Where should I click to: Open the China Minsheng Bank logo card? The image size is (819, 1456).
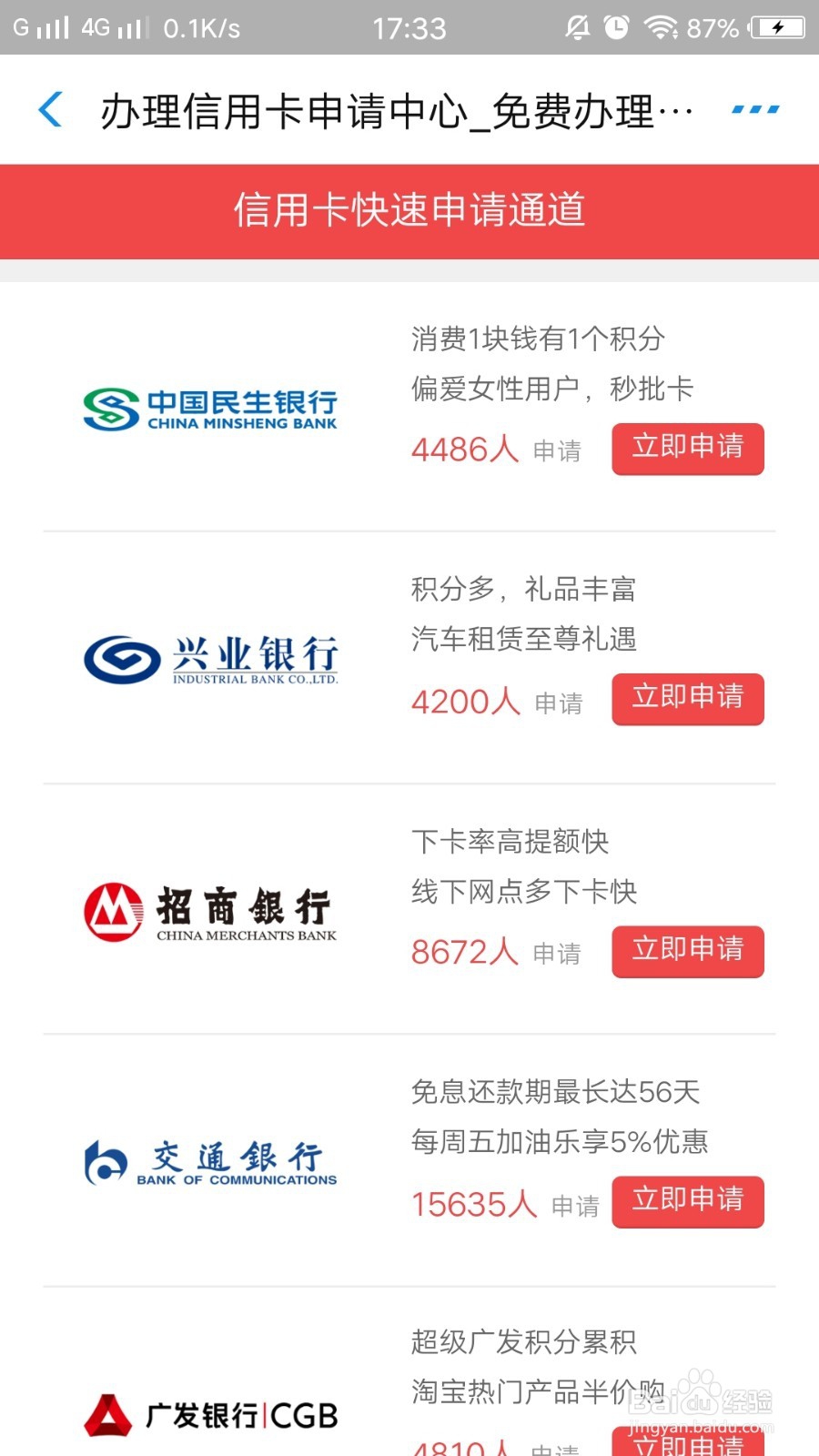tap(210, 409)
